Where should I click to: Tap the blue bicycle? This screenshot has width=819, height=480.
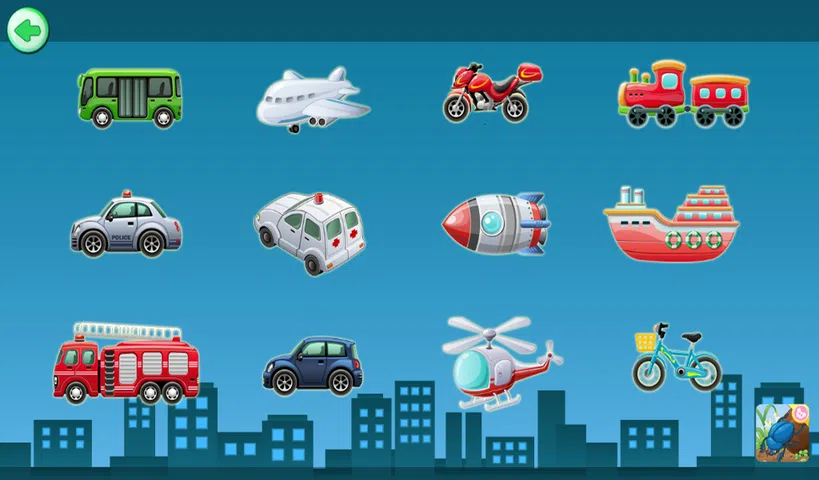[676, 358]
